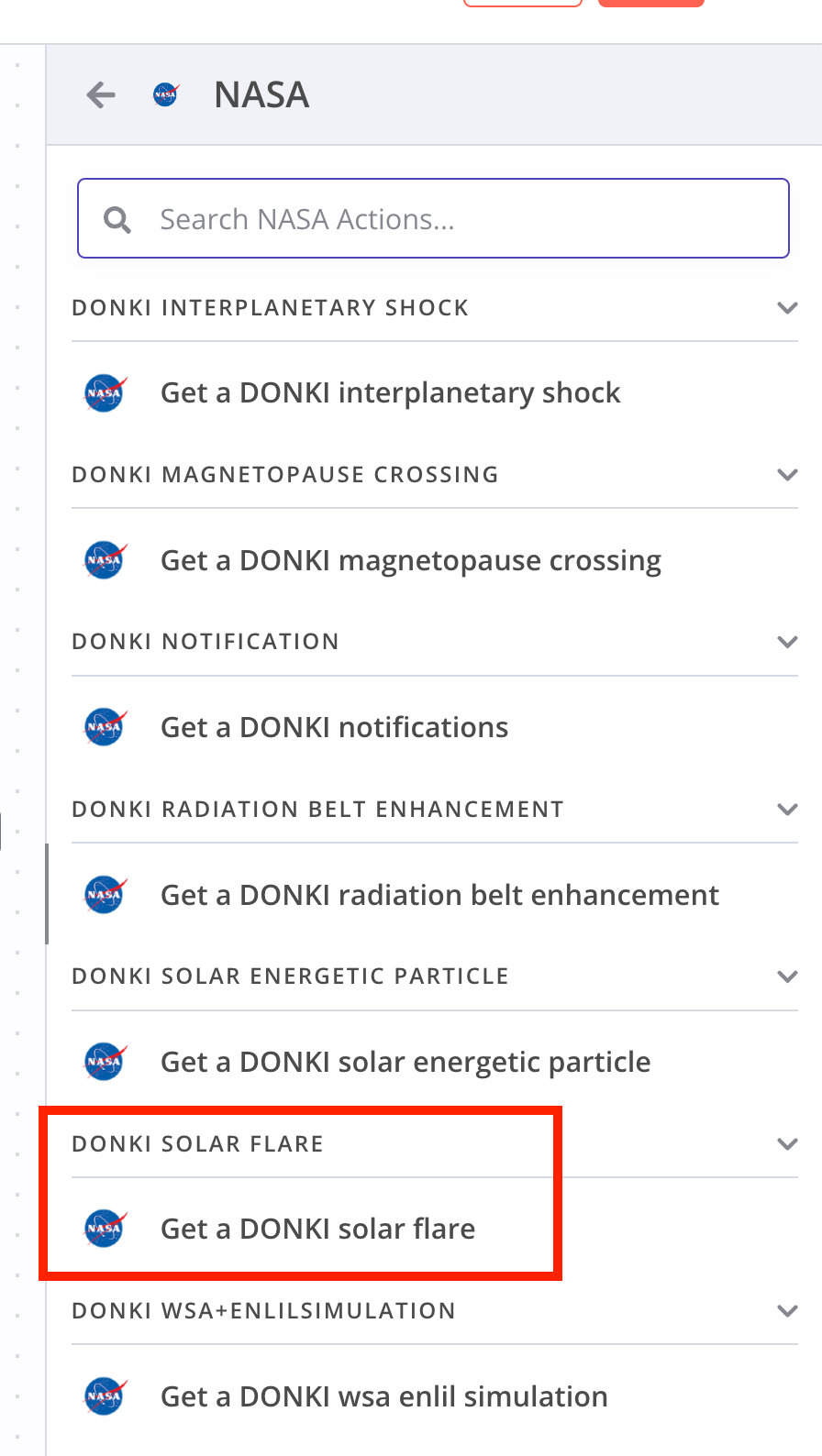Click the NASA icon beside Get a DONKI notifications
822x1456 pixels.
click(x=104, y=727)
